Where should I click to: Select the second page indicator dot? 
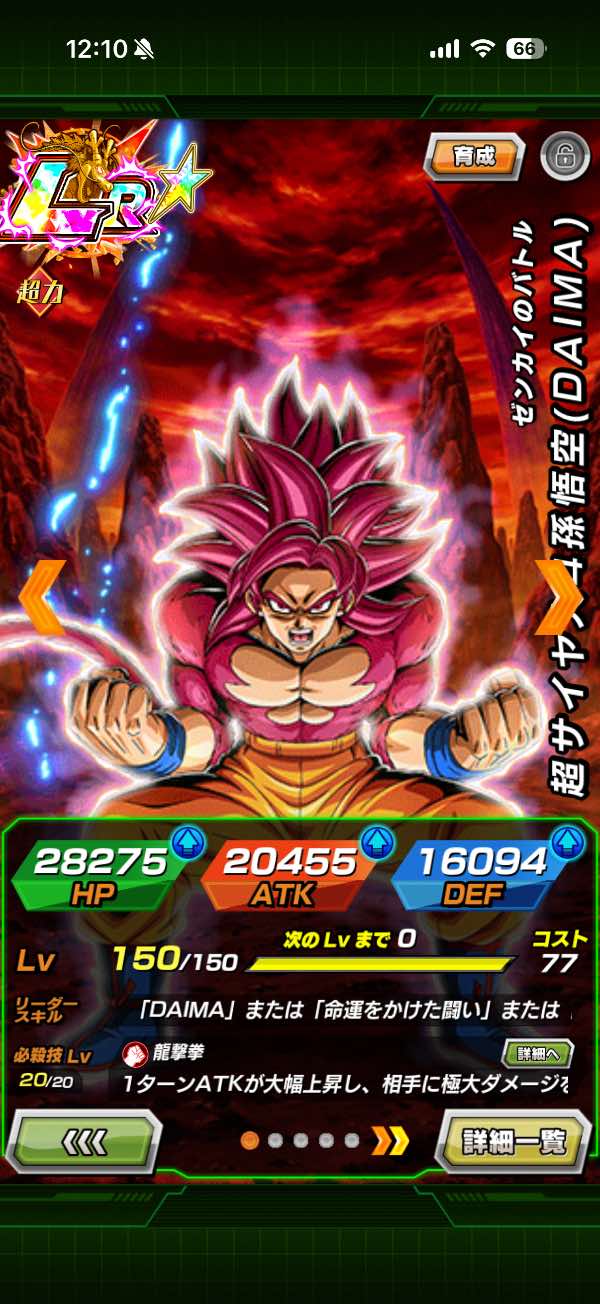point(275,1141)
